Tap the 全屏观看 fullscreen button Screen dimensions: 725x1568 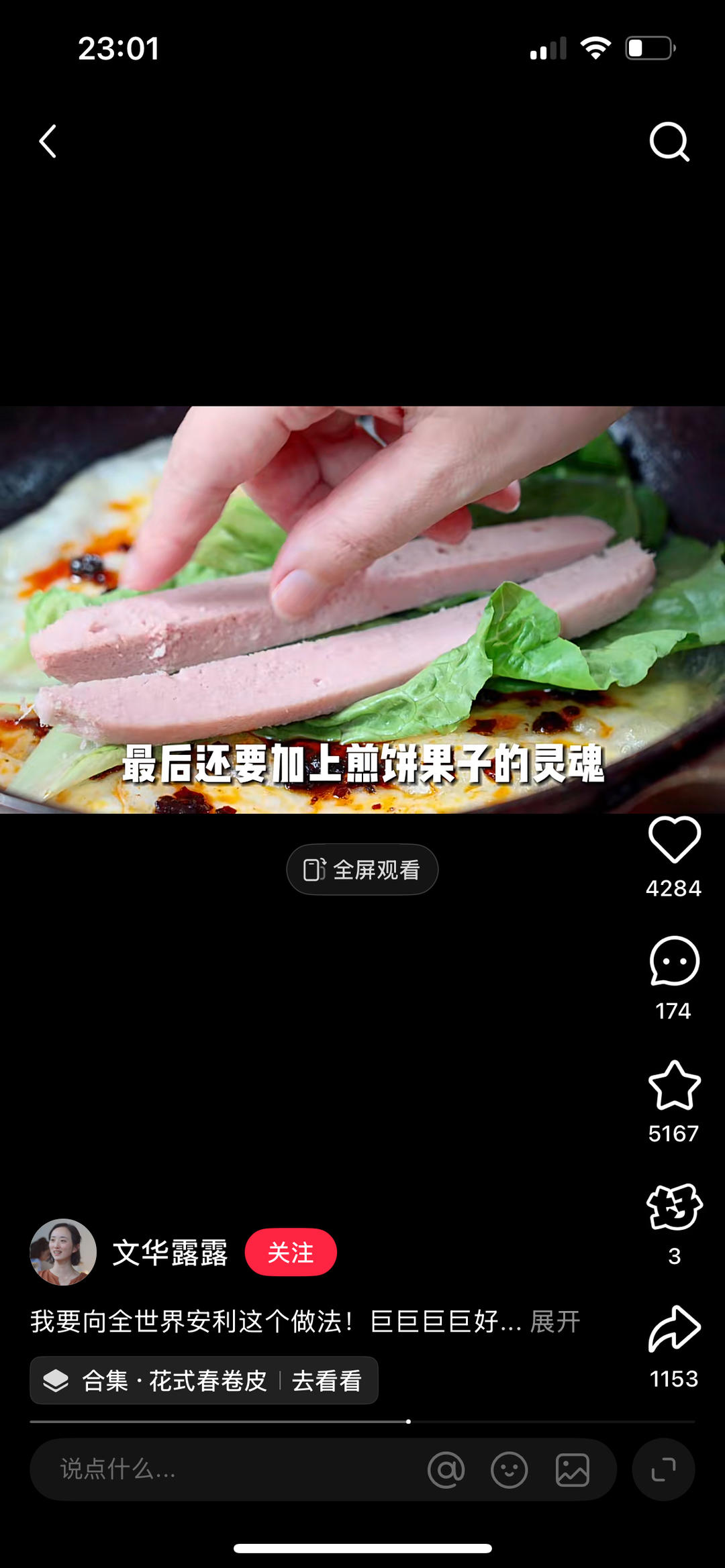pyautogui.click(x=362, y=870)
